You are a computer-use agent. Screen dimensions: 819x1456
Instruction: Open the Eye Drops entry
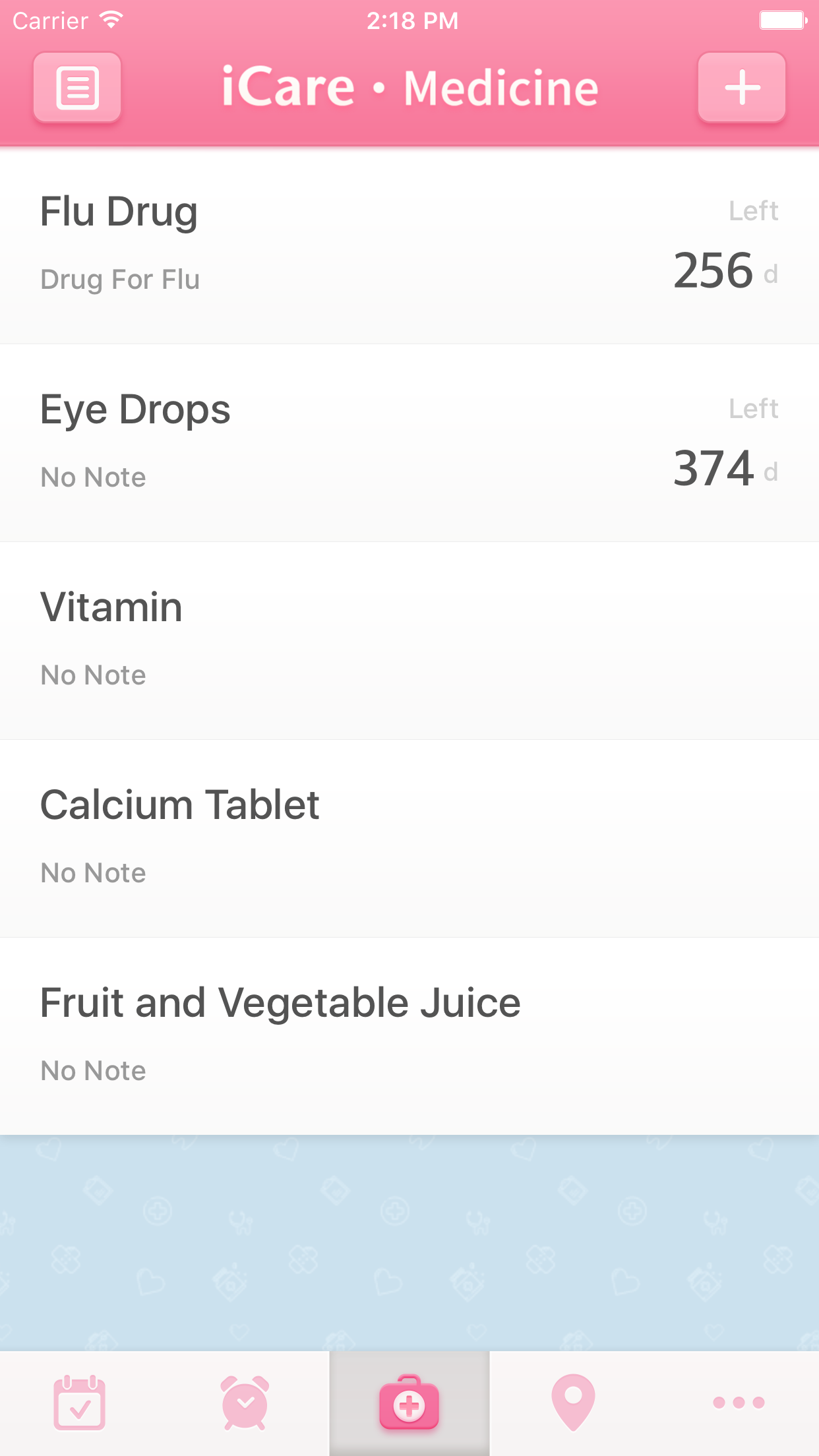409,443
